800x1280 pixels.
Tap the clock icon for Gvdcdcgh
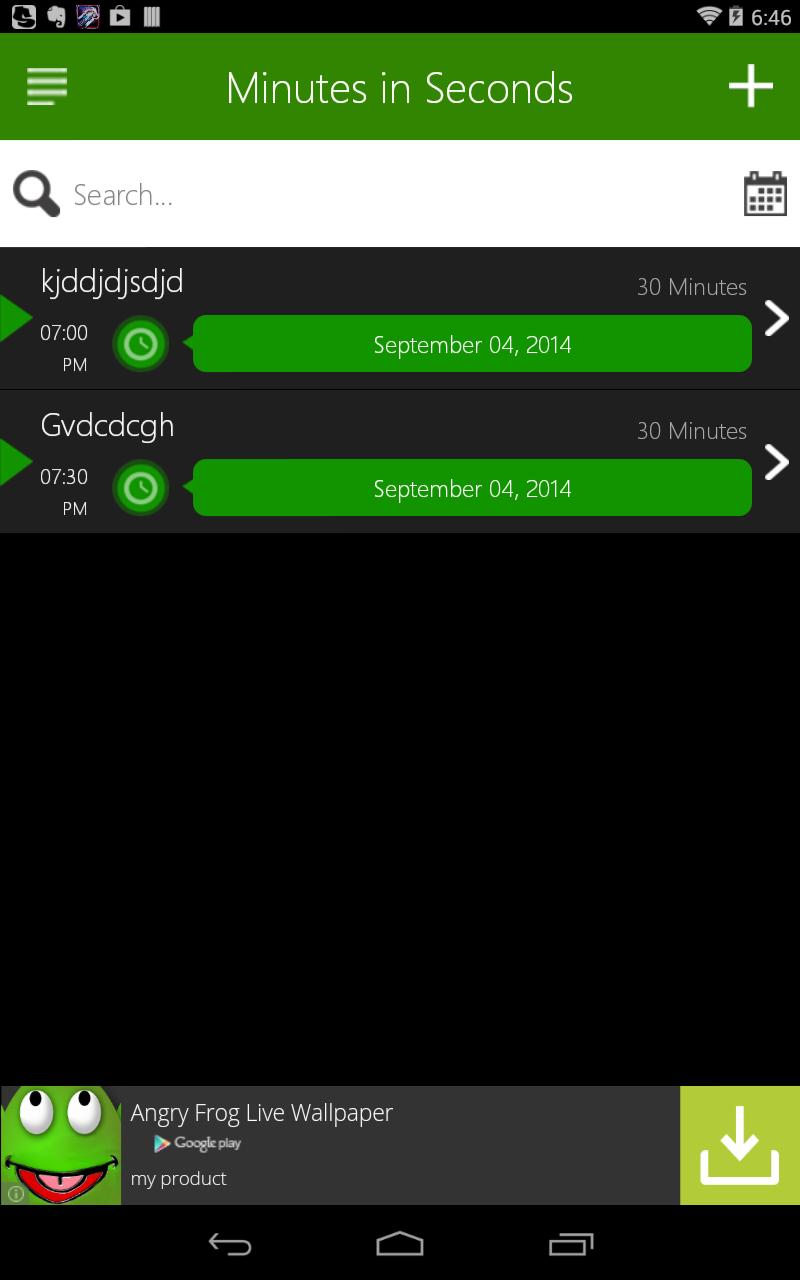coord(140,488)
